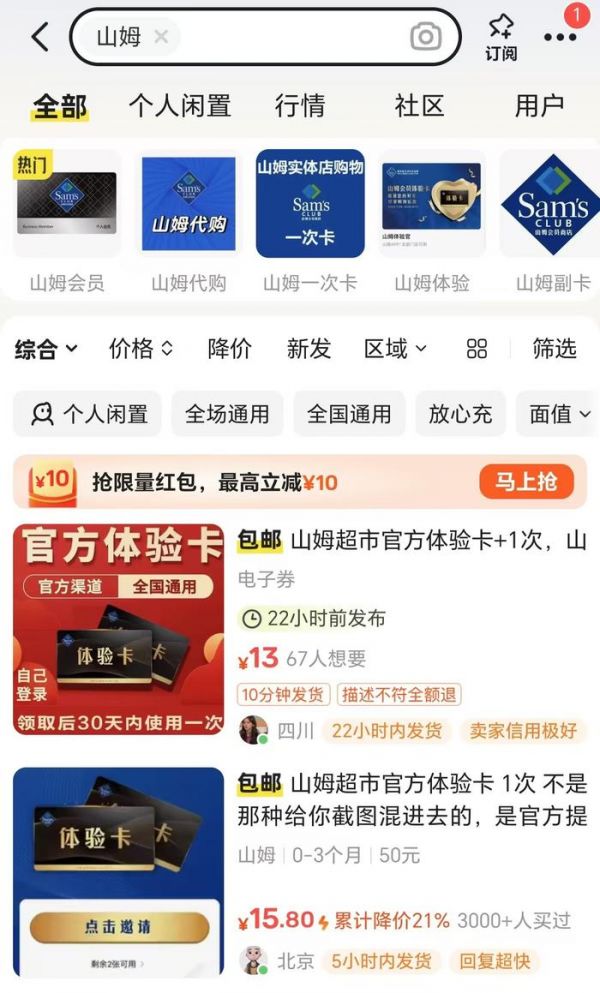The width and height of the screenshot is (600, 993).
Task: Sort results by 价格
Action: [x=141, y=349]
